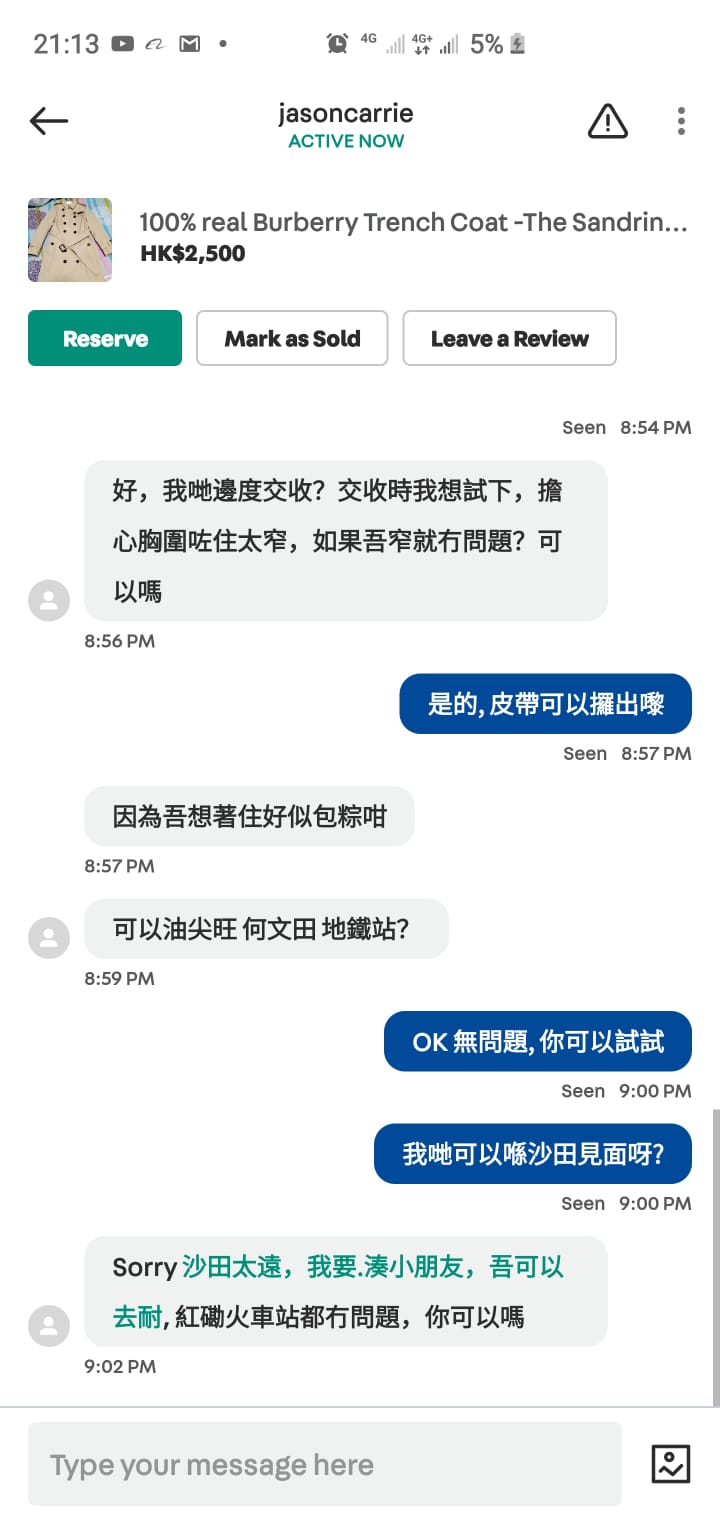This screenshot has height=1520, width=720.
Task: Open the three-dot overflow menu
Action: pyautogui.click(x=681, y=122)
